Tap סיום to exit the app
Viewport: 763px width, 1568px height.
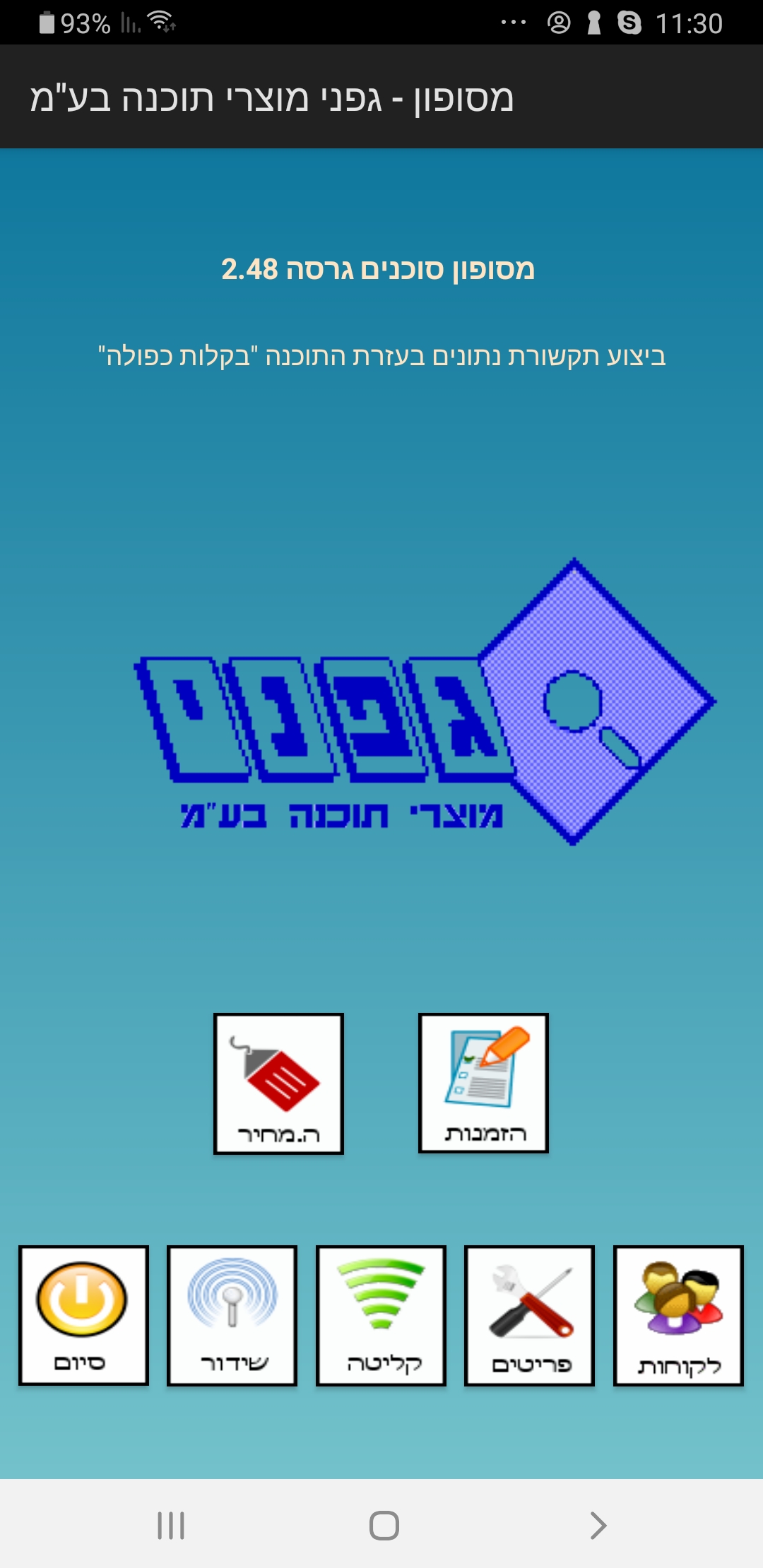pyautogui.click(x=83, y=1315)
